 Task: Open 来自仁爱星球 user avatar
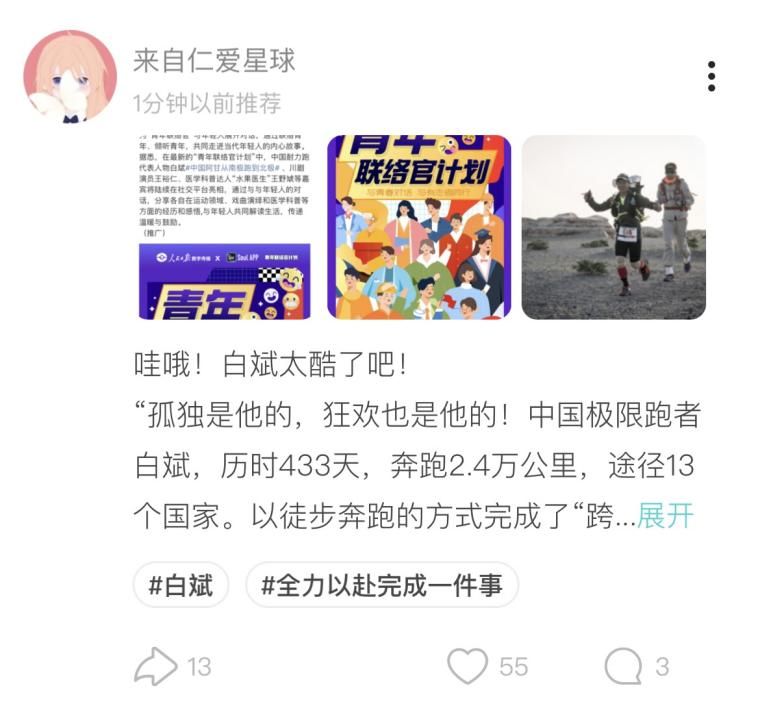coord(69,77)
